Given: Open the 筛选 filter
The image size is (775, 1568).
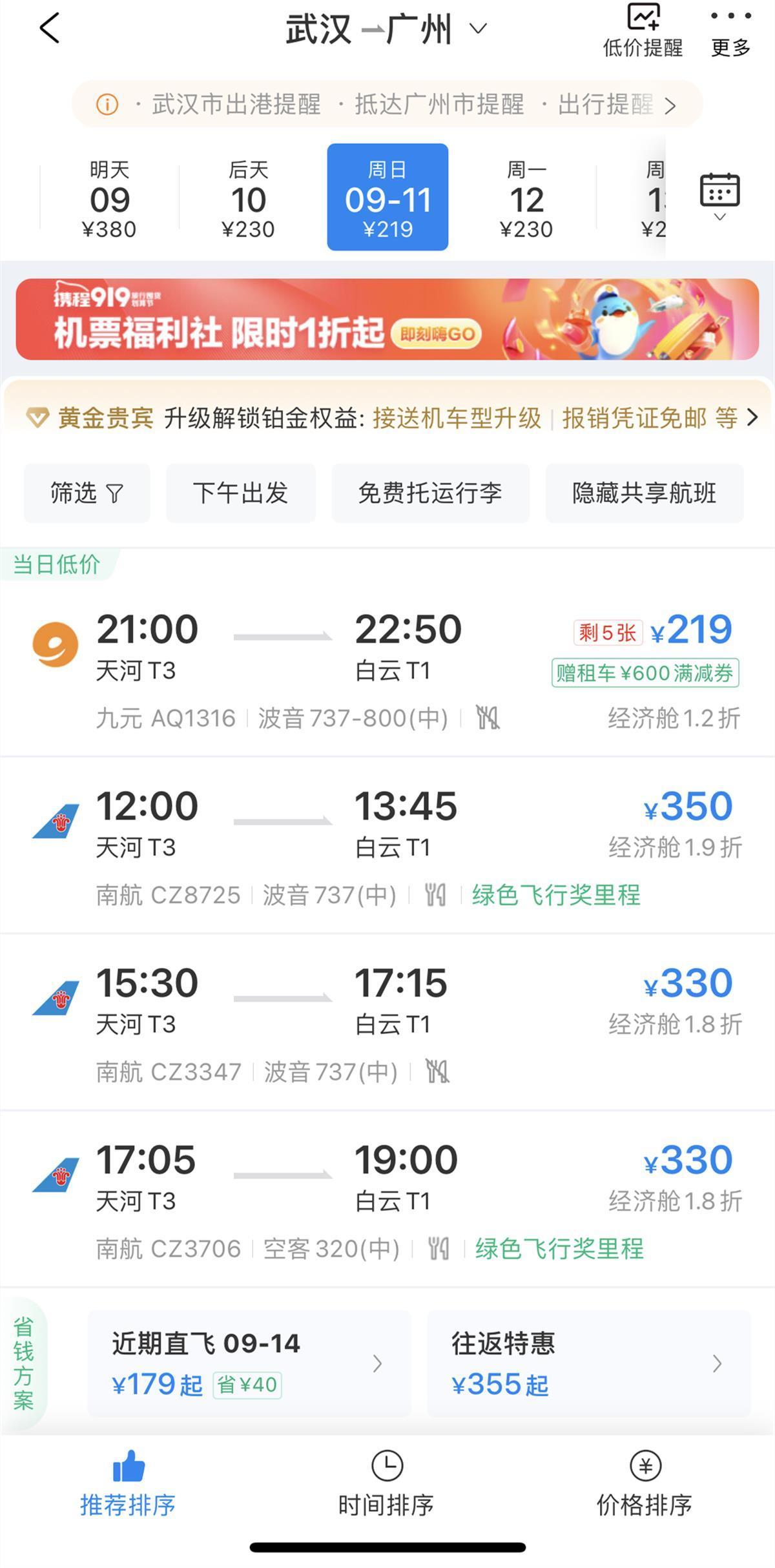Looking at the screenshot, I should (x=87, y=493).
